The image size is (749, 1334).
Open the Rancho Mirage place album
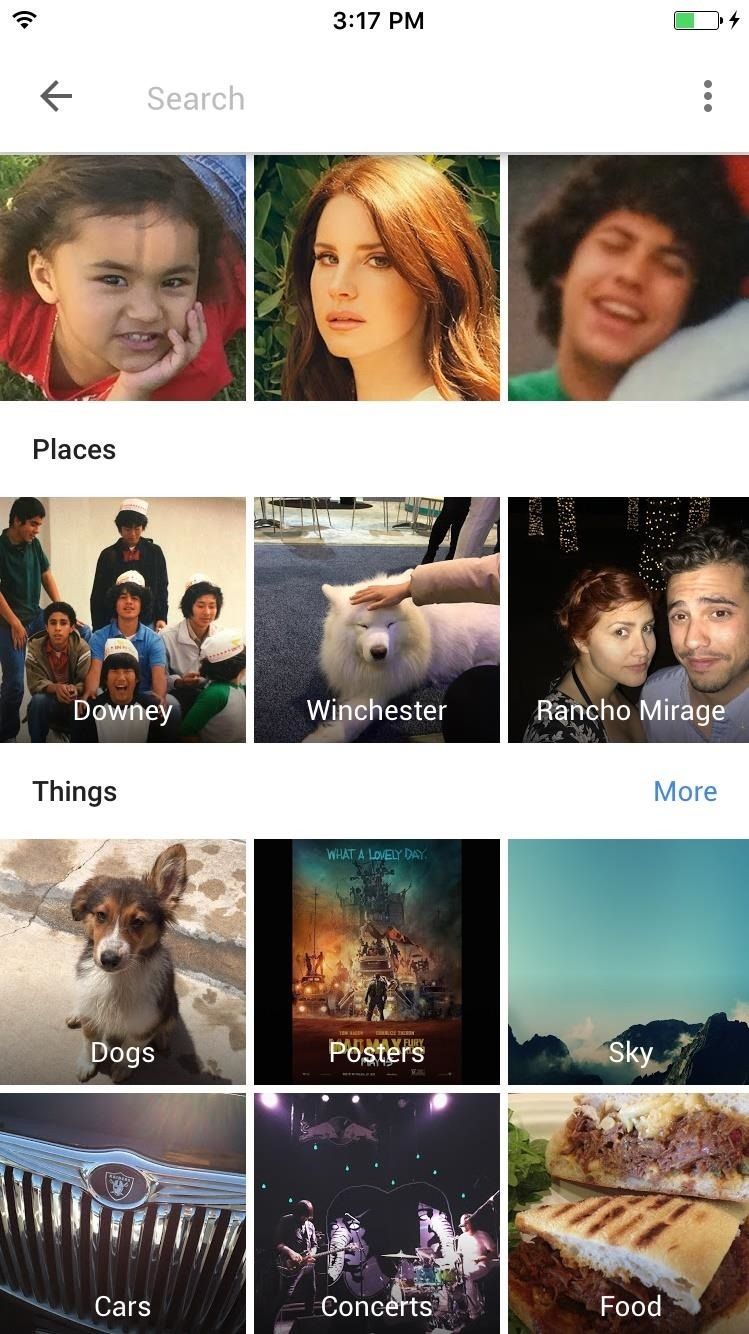(628, 620)
